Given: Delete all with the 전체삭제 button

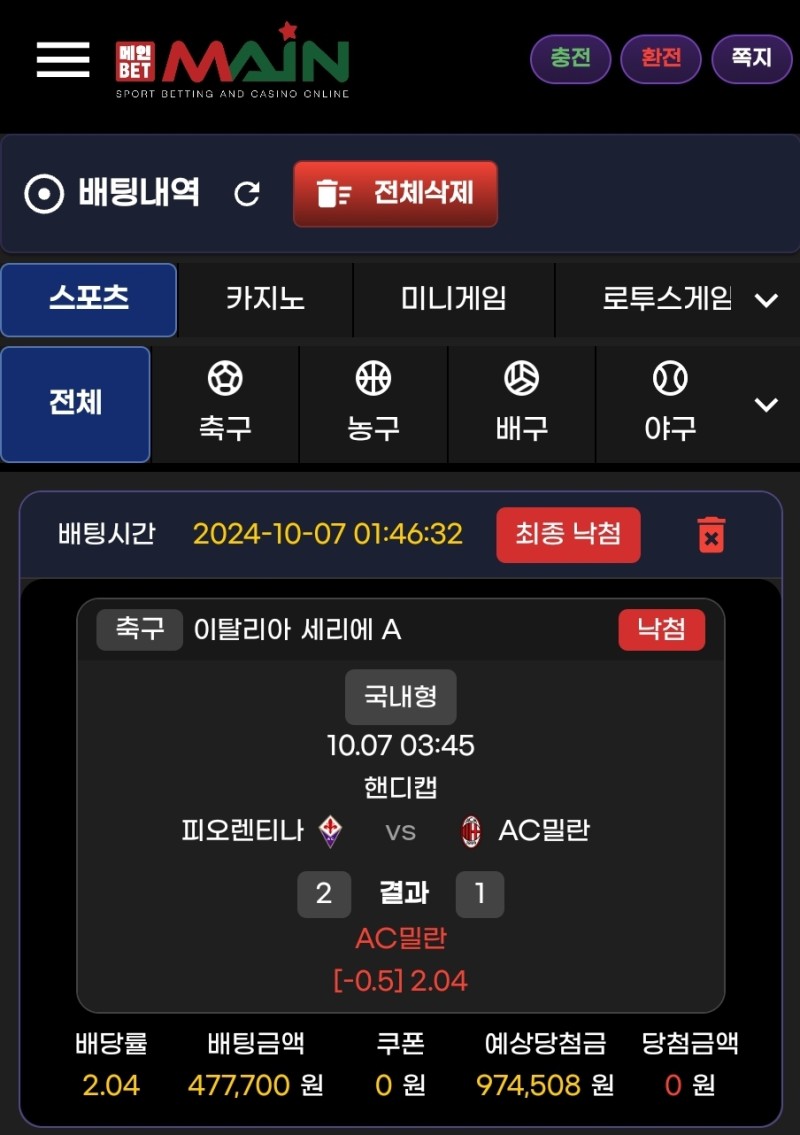Looking at the screenshot, I should coord(395,194).
